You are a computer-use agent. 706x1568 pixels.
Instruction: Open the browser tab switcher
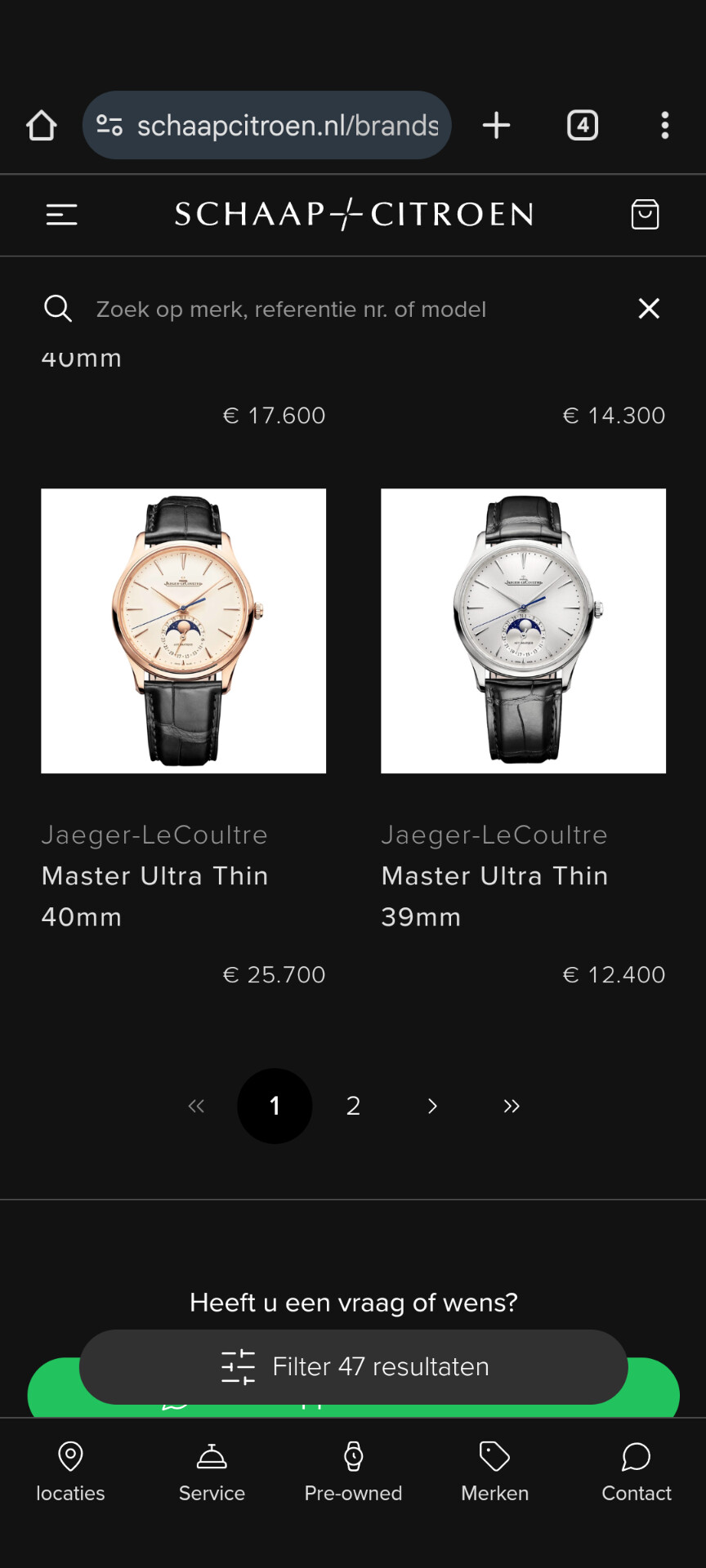click(x=583, y=125)
